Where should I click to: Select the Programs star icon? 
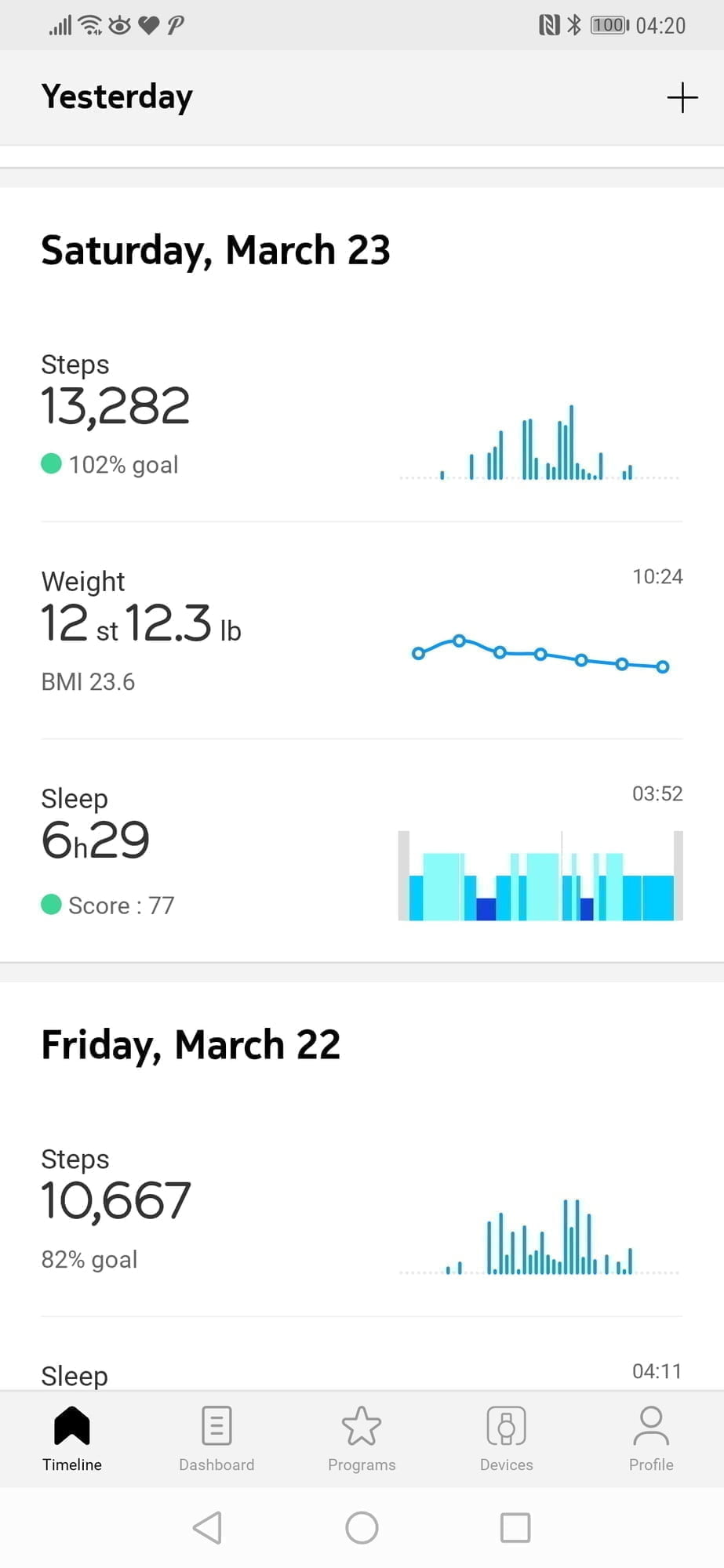(362, 1427)
